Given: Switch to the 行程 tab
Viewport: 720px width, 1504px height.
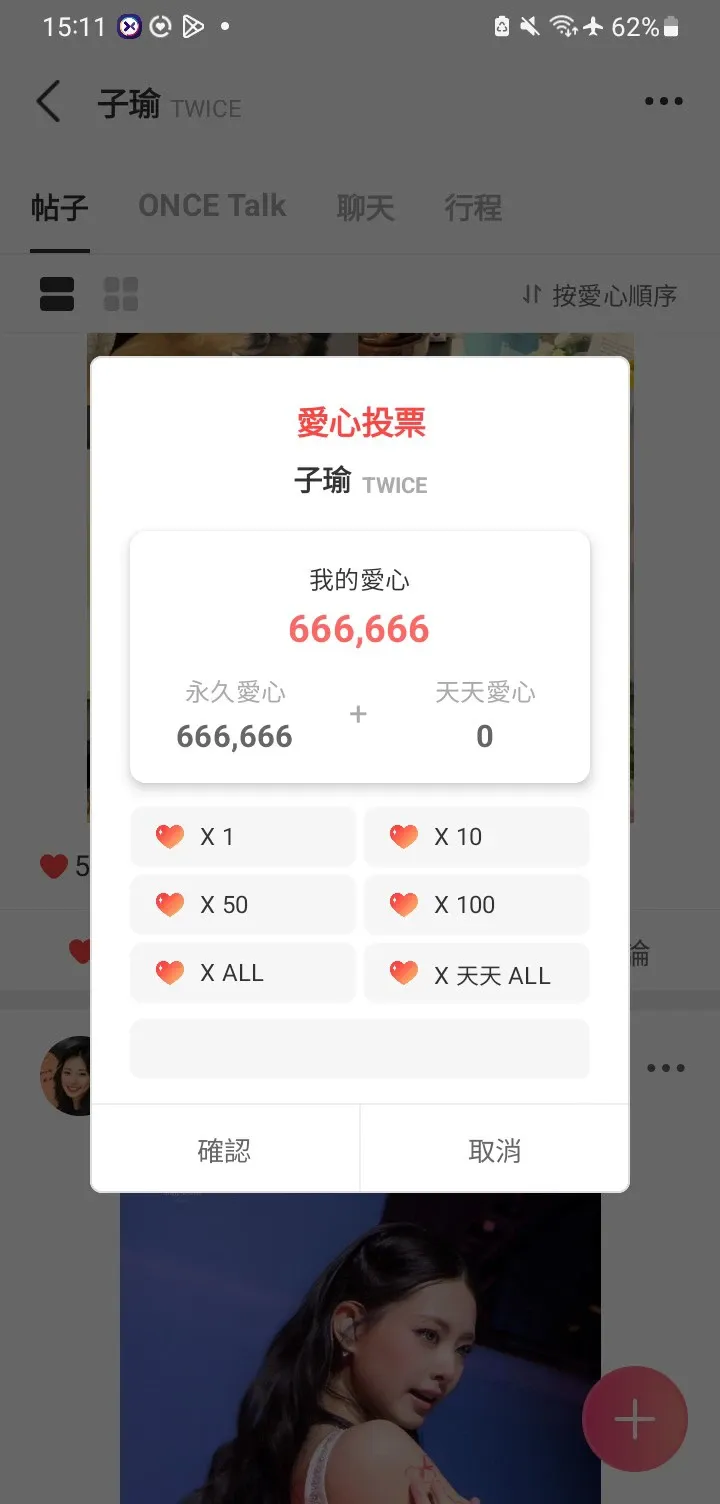Looking at the screenshot, I should 473,208.
